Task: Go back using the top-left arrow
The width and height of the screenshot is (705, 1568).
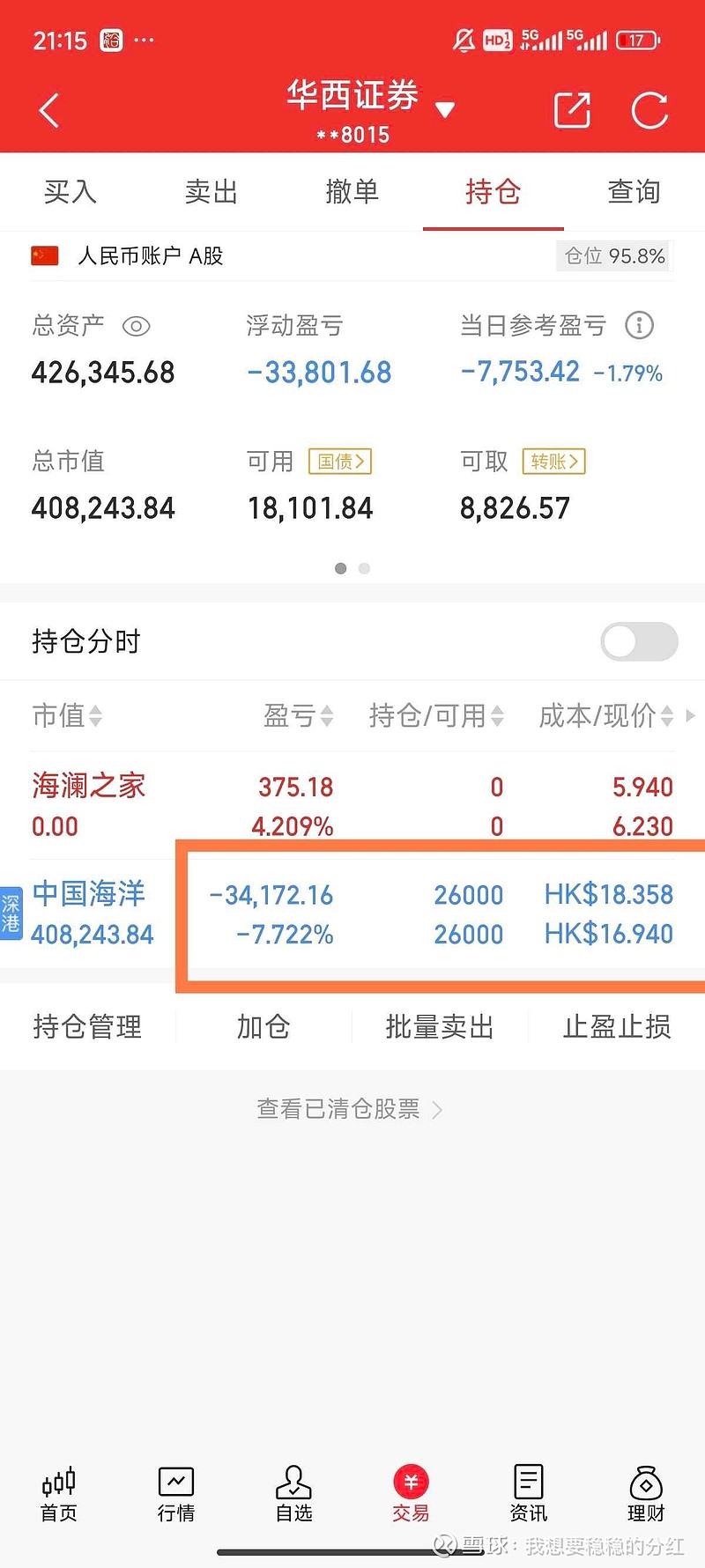Action: 50,111
